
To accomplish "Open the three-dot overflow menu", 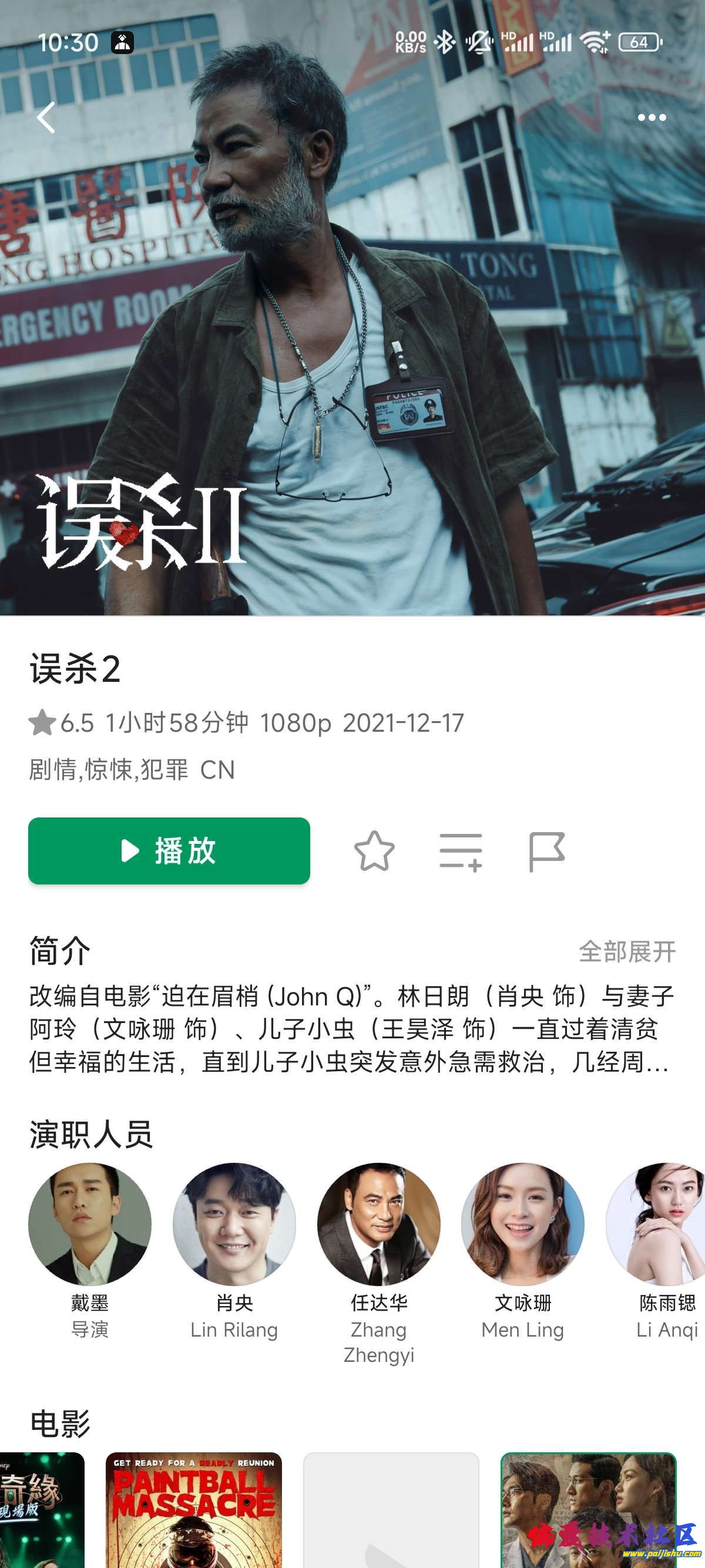I will (x=652, y=117).
